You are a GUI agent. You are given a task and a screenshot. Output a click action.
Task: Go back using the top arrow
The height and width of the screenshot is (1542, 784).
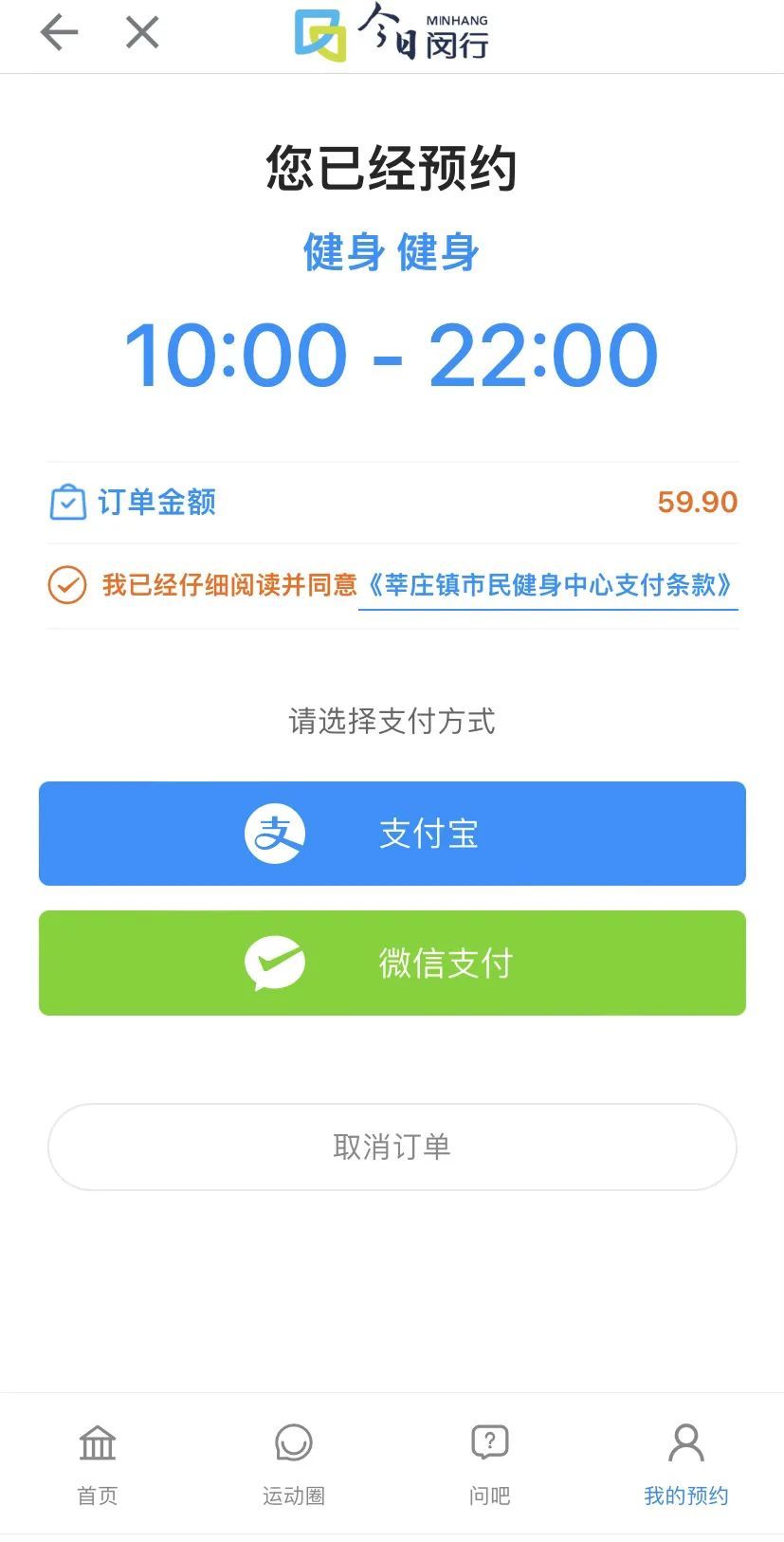point(59,33)
